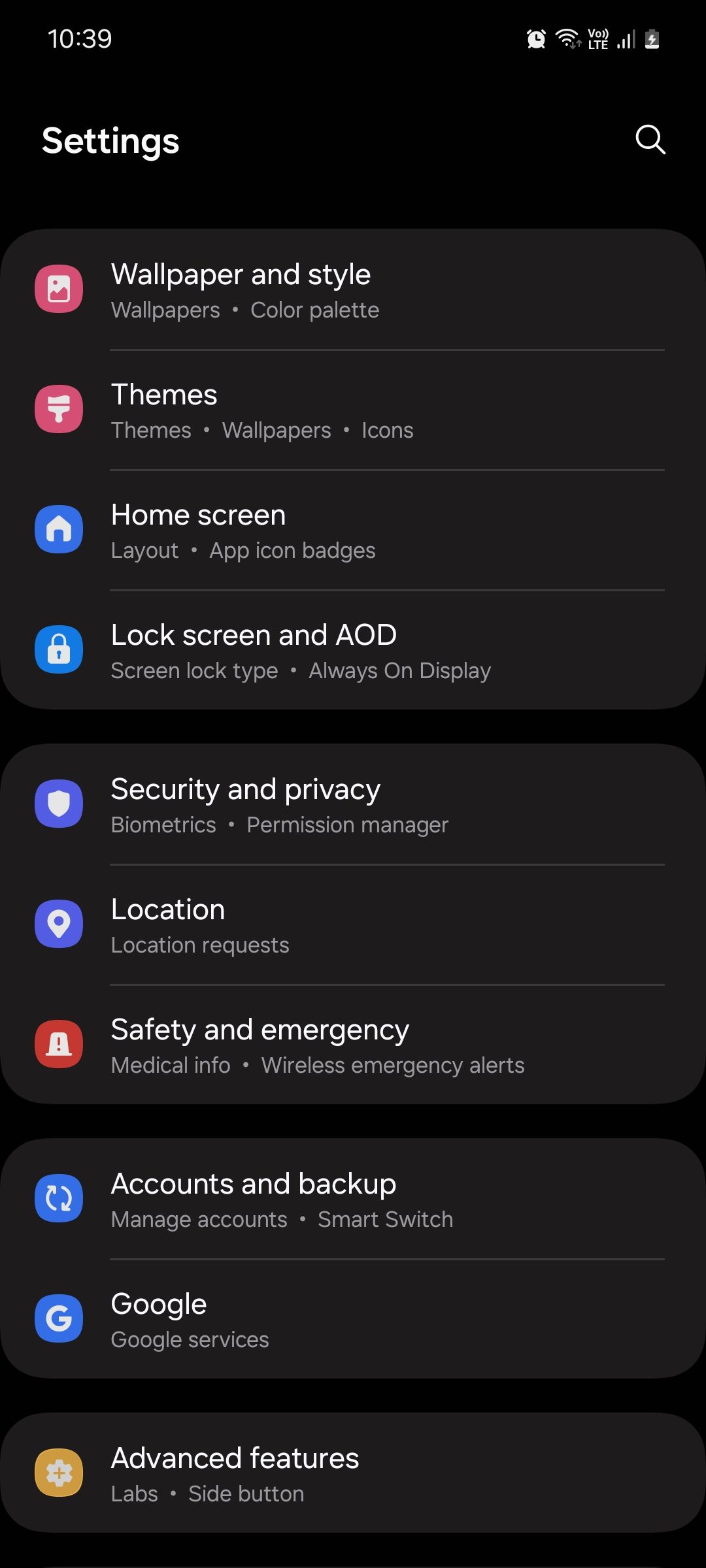
Task: Select the Security and privacy shield icon
Action: [x=59, y=804]
